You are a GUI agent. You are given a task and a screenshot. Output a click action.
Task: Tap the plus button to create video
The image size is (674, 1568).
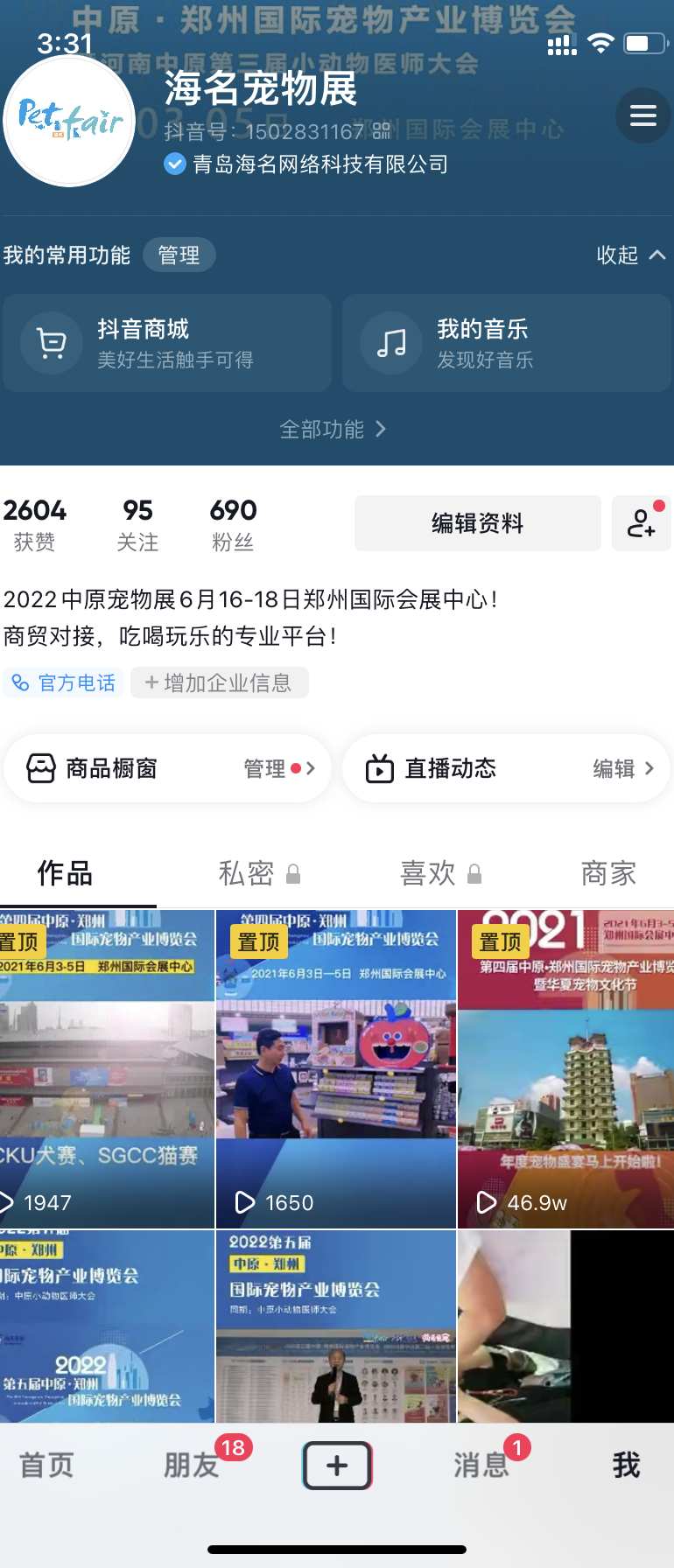point(337,1465)
